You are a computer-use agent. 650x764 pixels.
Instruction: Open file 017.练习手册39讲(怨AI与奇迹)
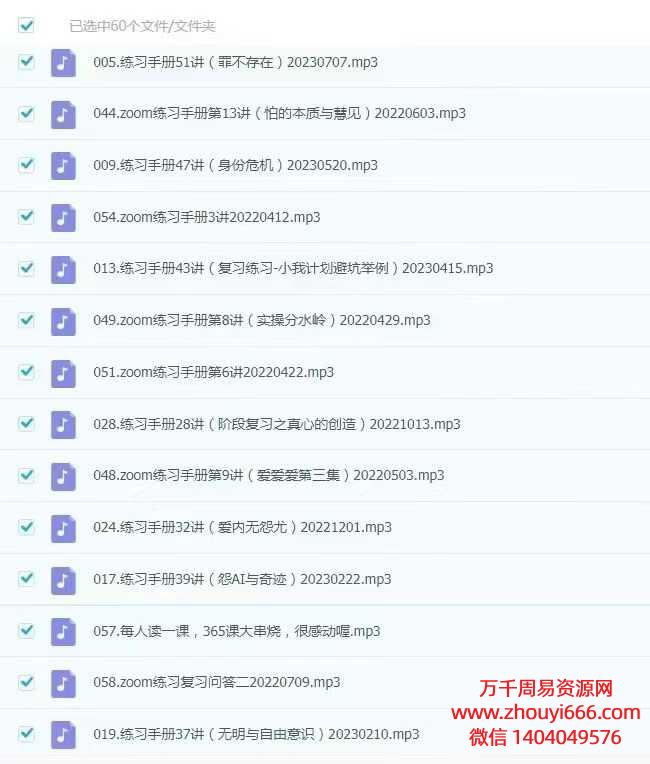[x=241, y=579]
